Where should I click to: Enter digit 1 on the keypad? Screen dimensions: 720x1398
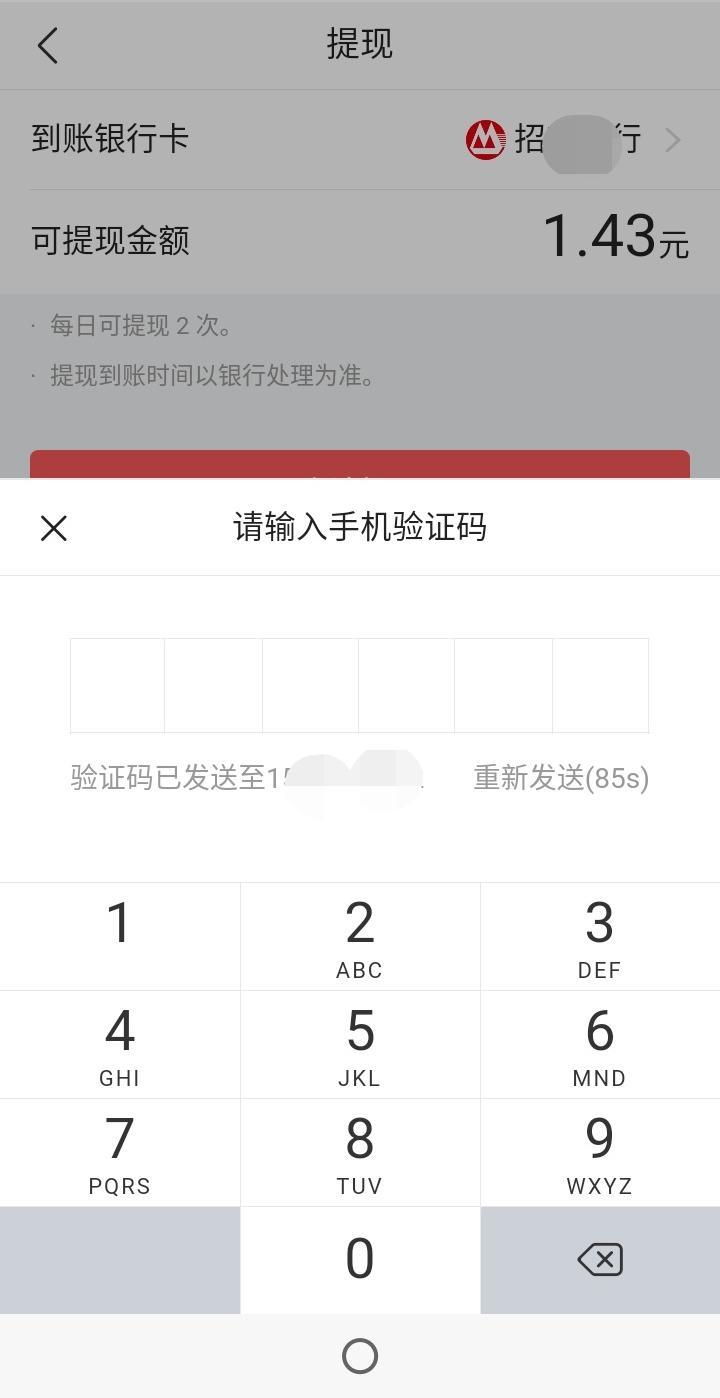(x=120, y=936)
